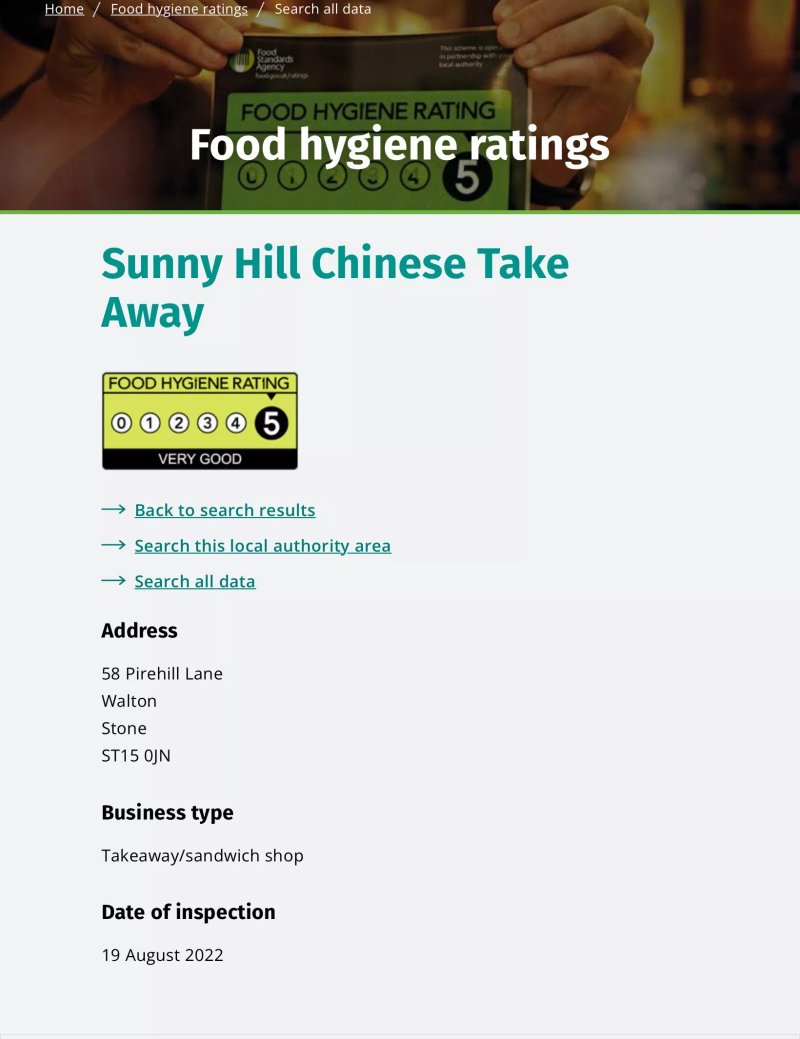Open Search this local authority area
The height and width of the screenshot is (1039, 800).
tap(262, 546)
